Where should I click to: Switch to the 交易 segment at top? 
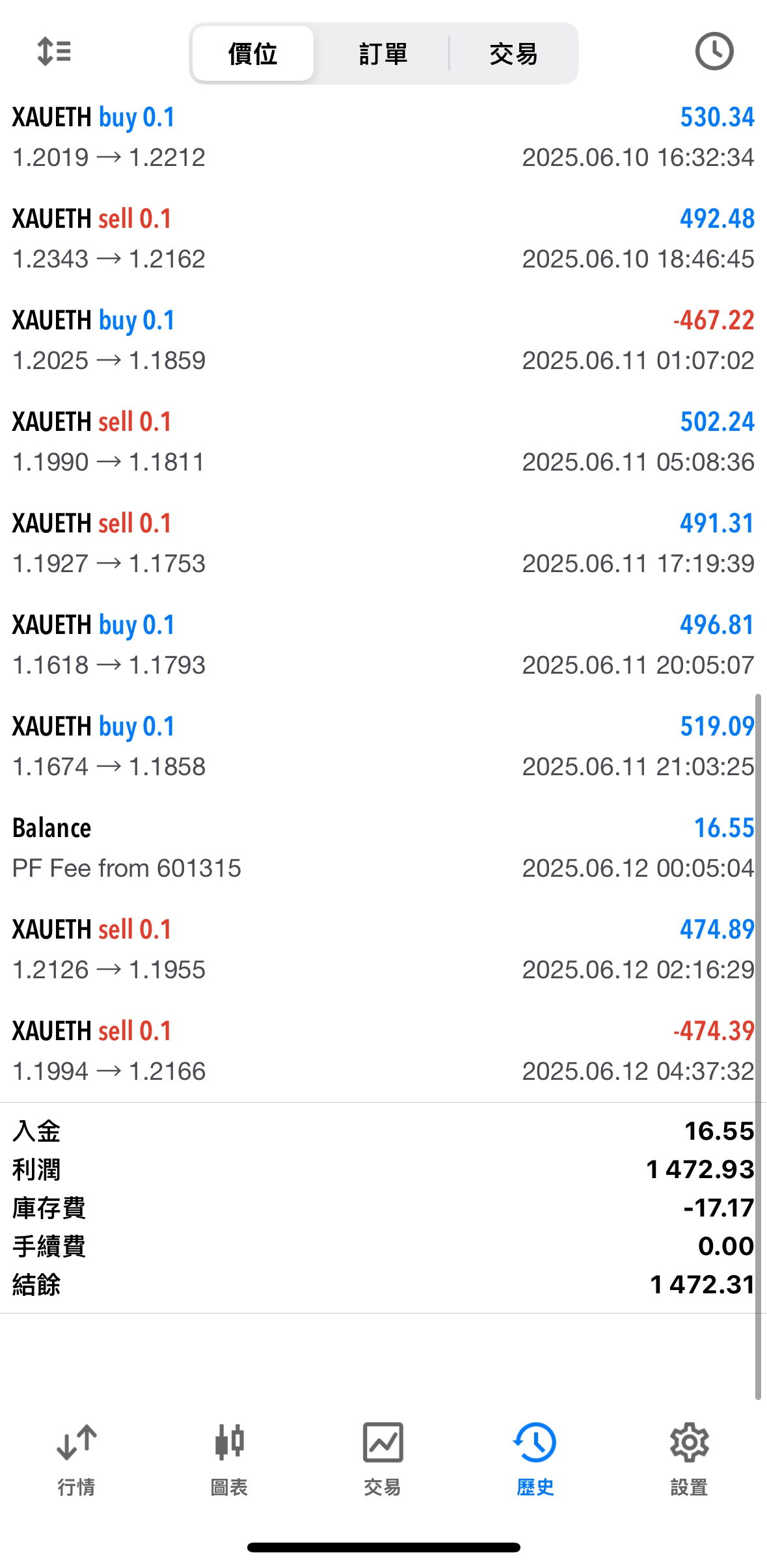pyautogui.click(x=513, y=53)
